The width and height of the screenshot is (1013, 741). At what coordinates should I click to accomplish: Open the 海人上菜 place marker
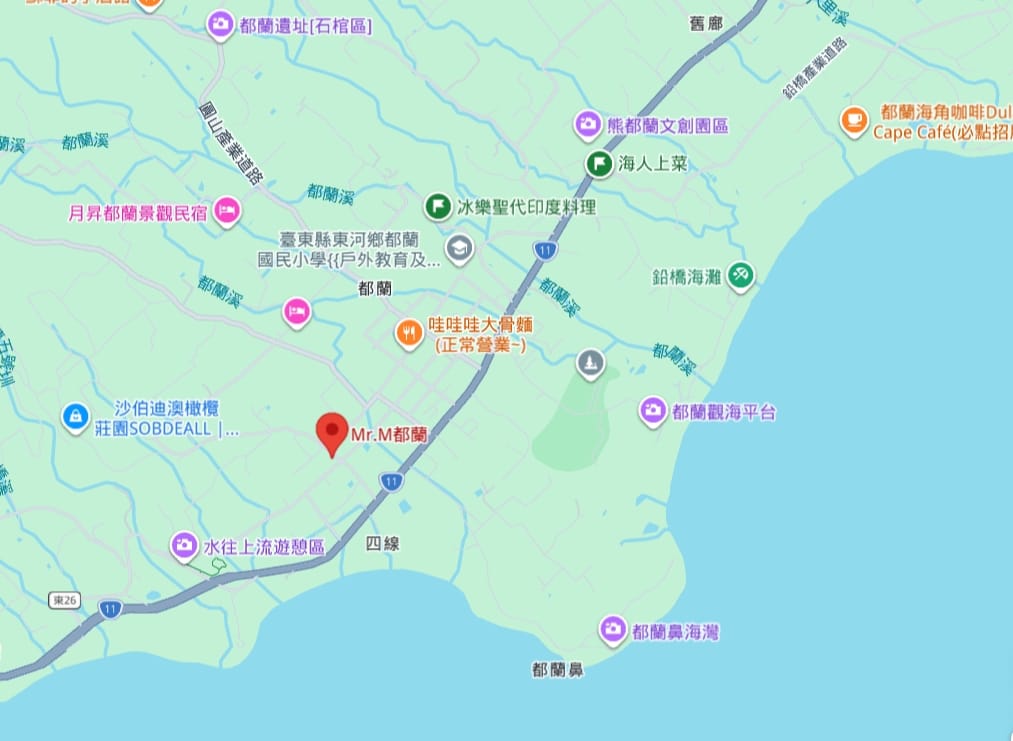(599, 163)
